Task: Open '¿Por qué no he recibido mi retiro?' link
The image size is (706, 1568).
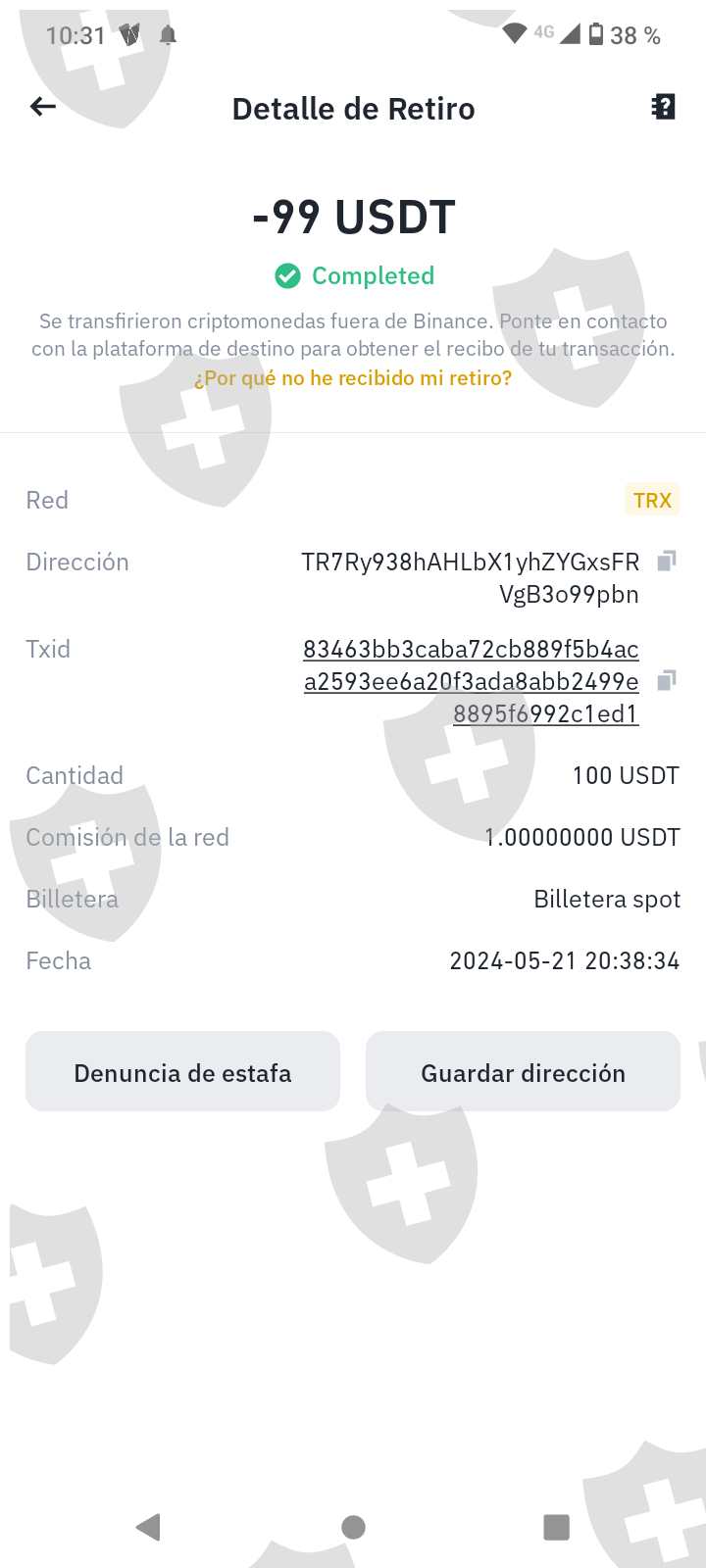Action: coord(353,378)
